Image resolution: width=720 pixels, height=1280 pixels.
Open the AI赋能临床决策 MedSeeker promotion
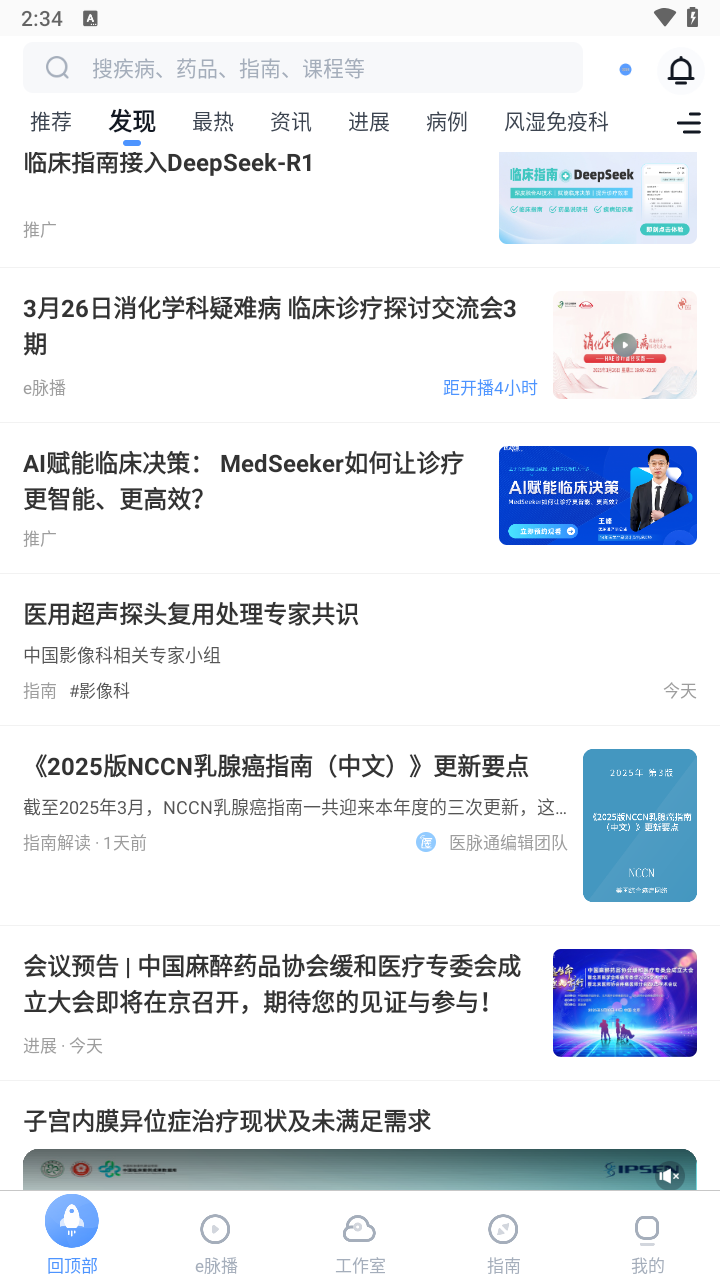(x=245, y=481)
